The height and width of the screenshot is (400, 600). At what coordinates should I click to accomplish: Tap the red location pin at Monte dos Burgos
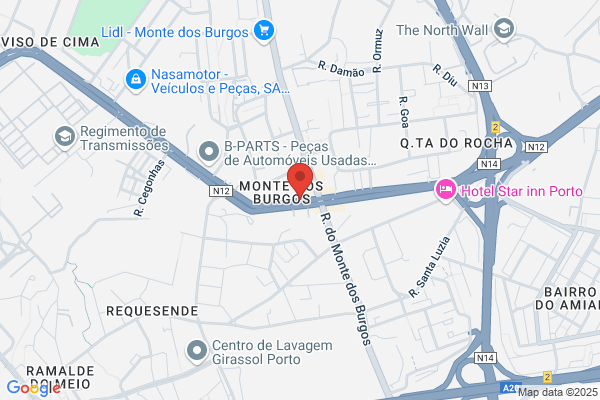300,182
